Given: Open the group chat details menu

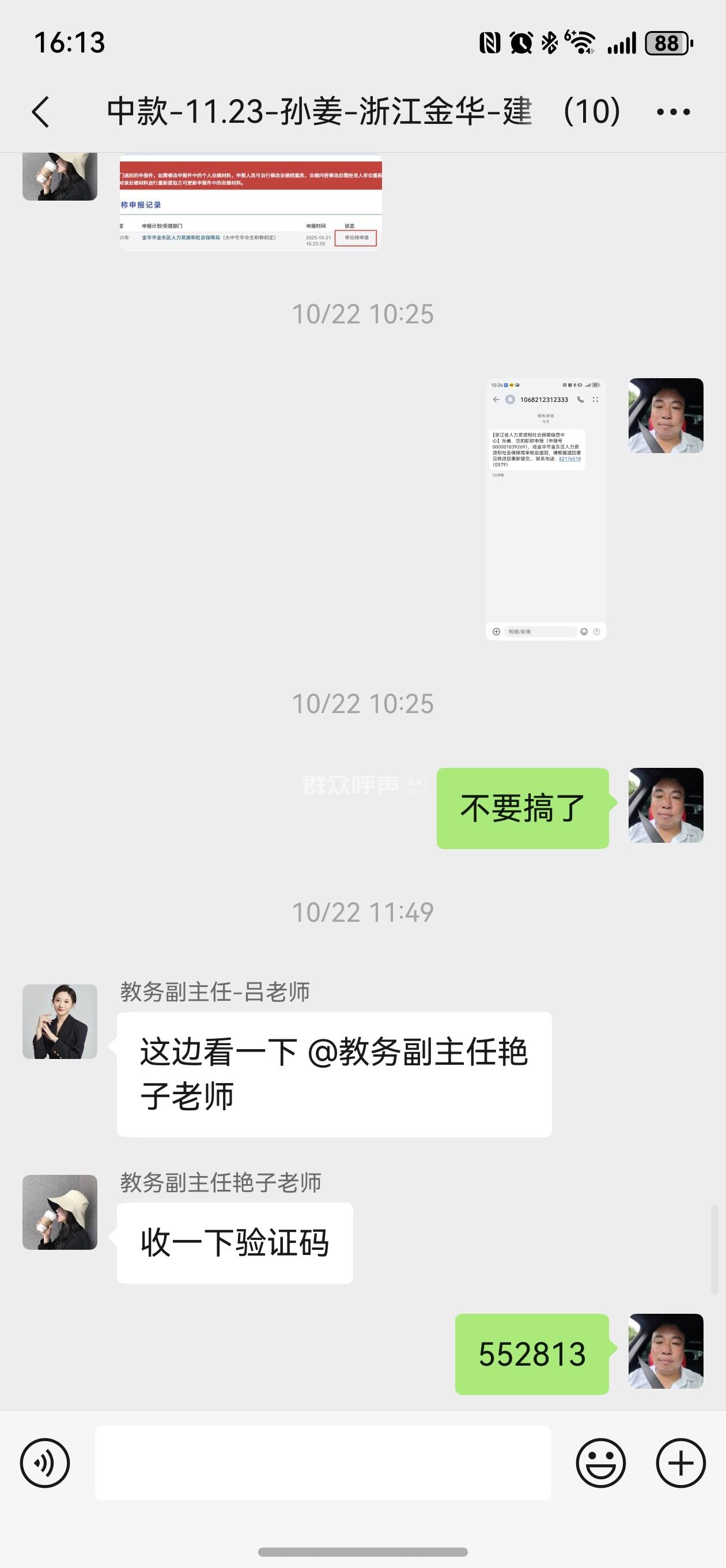Looking at the screenshot, I should pos(673,112).
